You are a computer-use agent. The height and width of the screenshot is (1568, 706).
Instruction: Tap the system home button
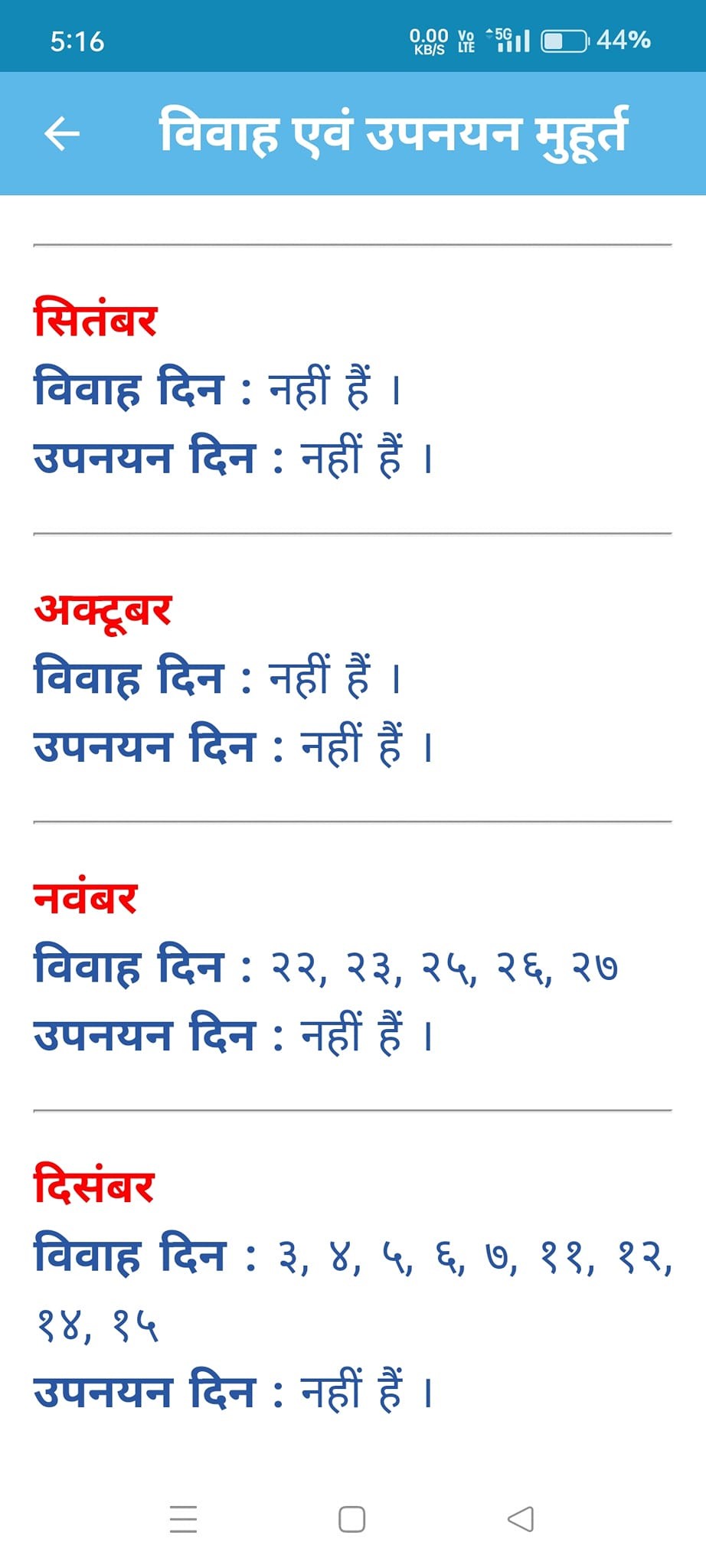tap(351, 1519)
